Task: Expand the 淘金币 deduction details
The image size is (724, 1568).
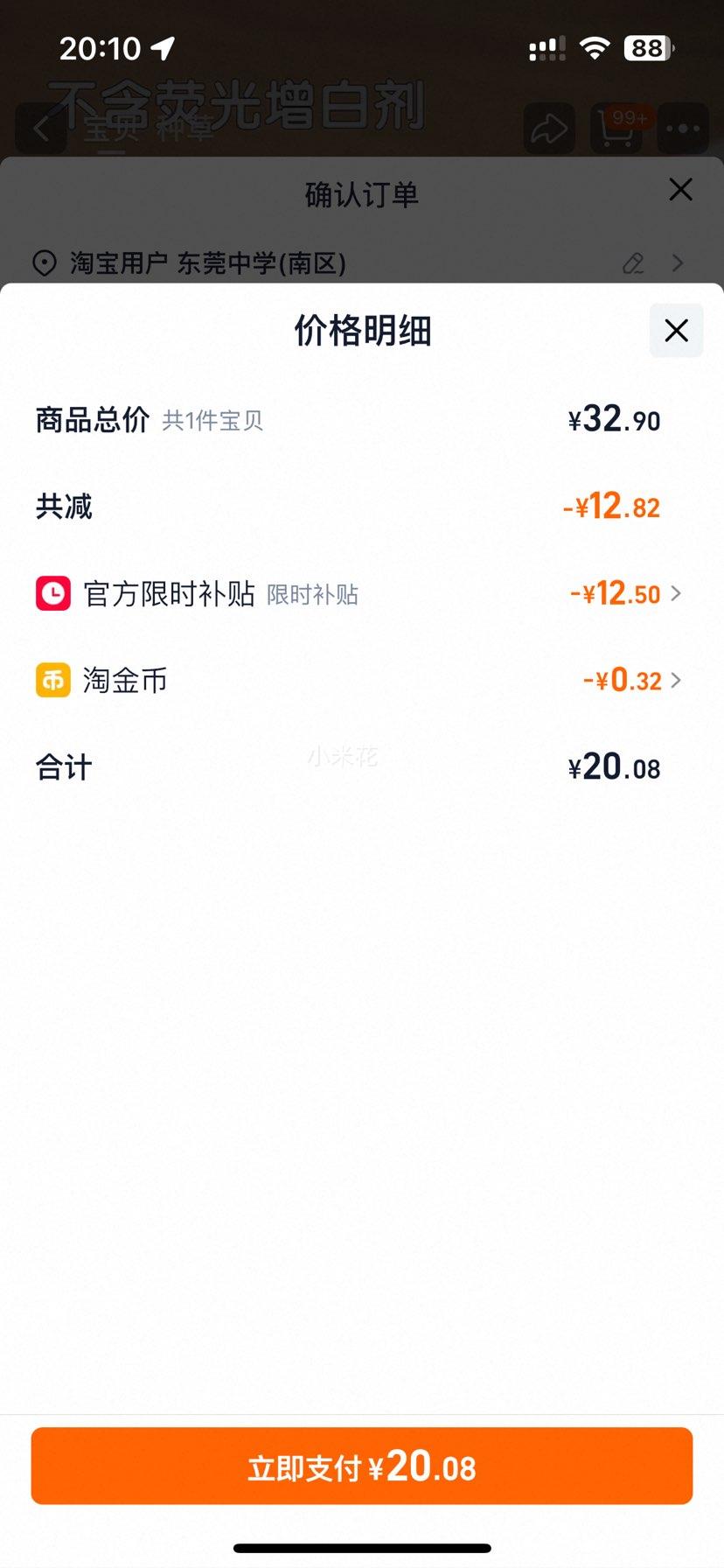Action: coord(675,680)
